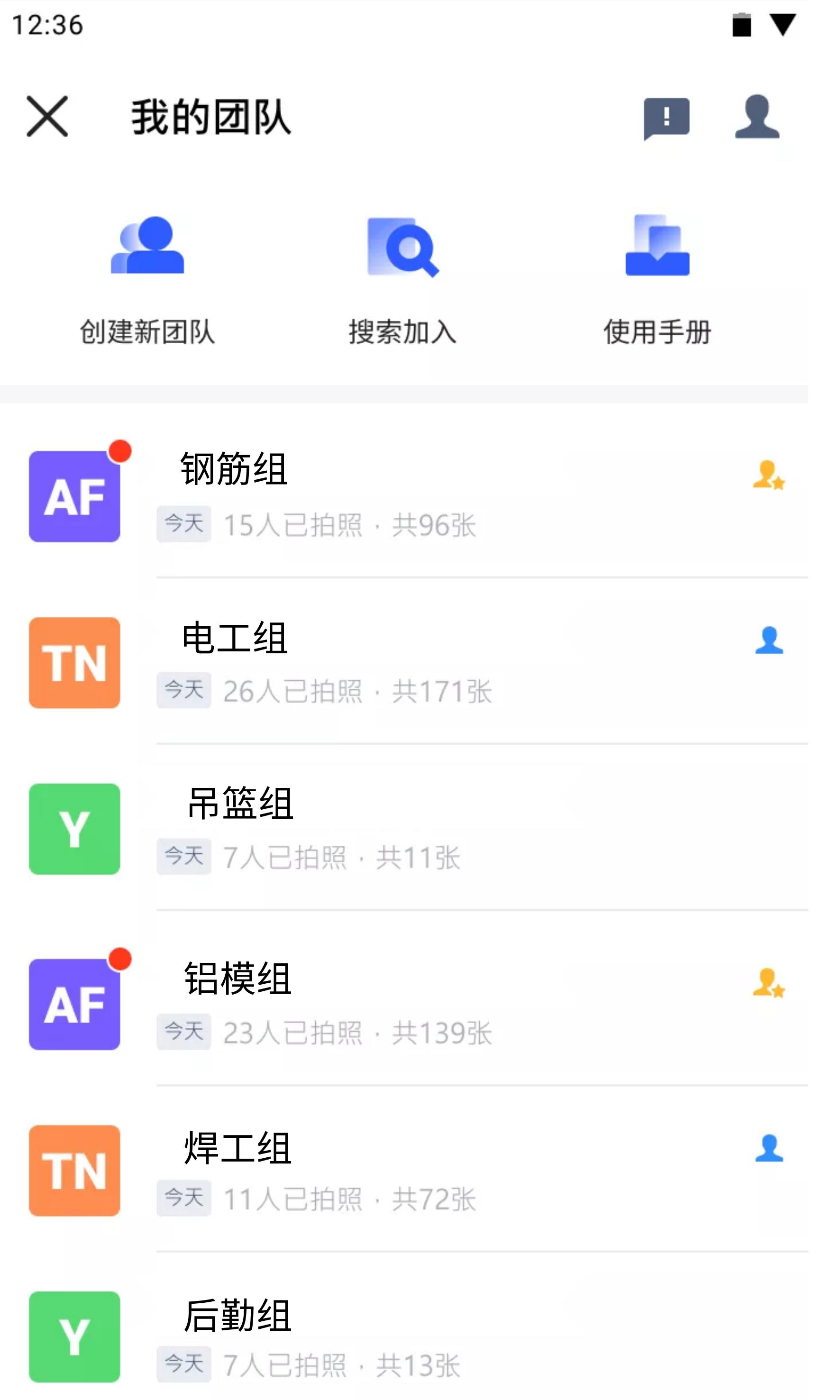Open the purple AF avatar of 钢筋组
Image resolution: width=840 pixels, height=1400 pixels.
[x=74, y=495]
